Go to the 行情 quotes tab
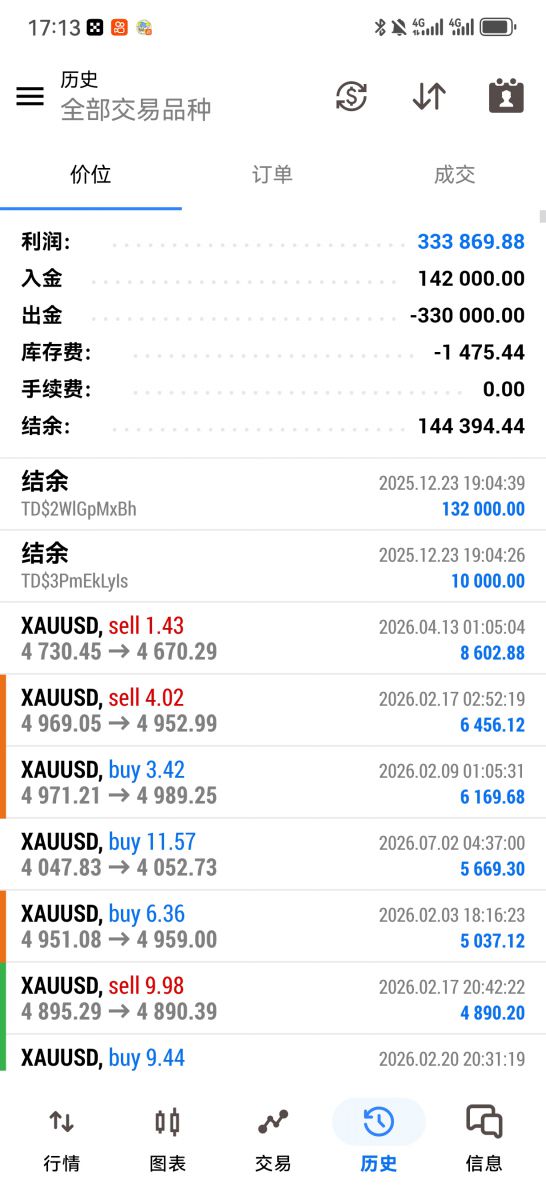 [x=62, y=1138]
